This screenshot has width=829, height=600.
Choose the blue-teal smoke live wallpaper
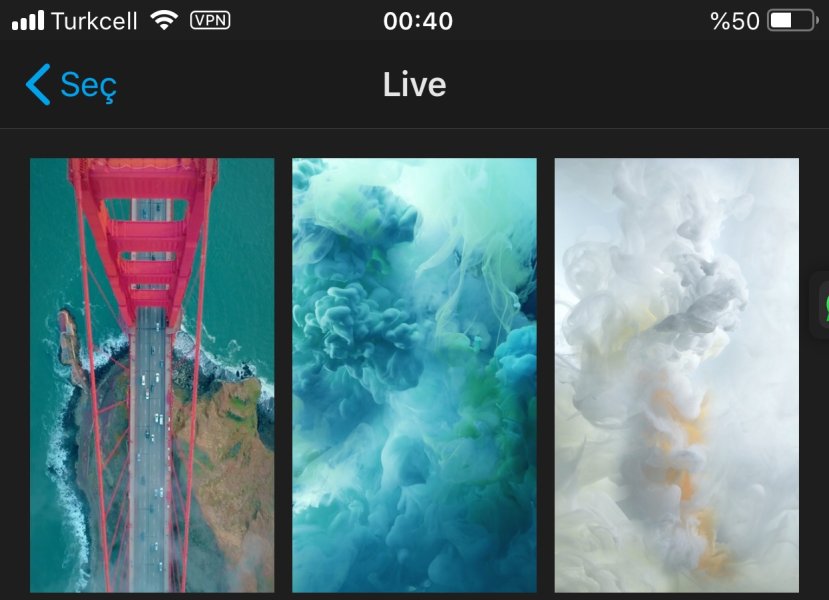[x=414, y=375]
